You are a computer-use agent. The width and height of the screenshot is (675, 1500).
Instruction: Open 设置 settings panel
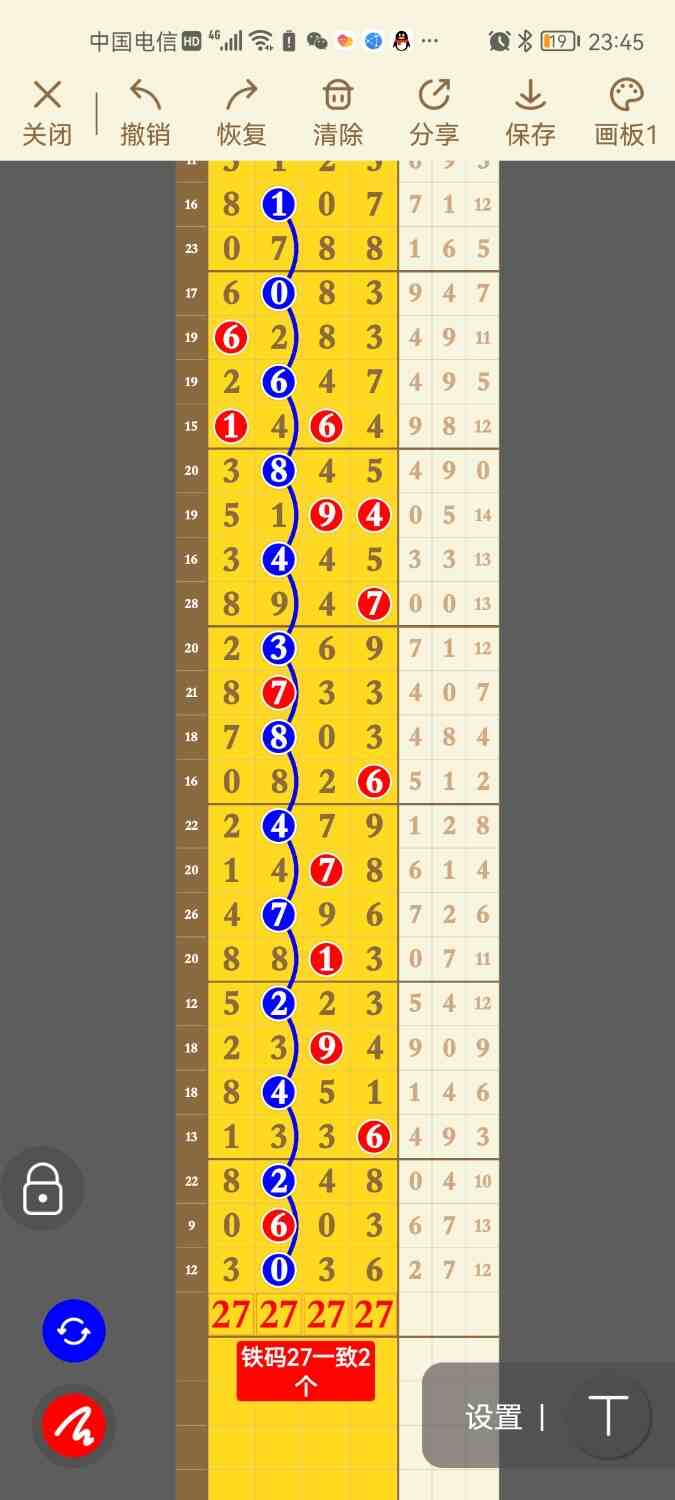pos(494,1417)
